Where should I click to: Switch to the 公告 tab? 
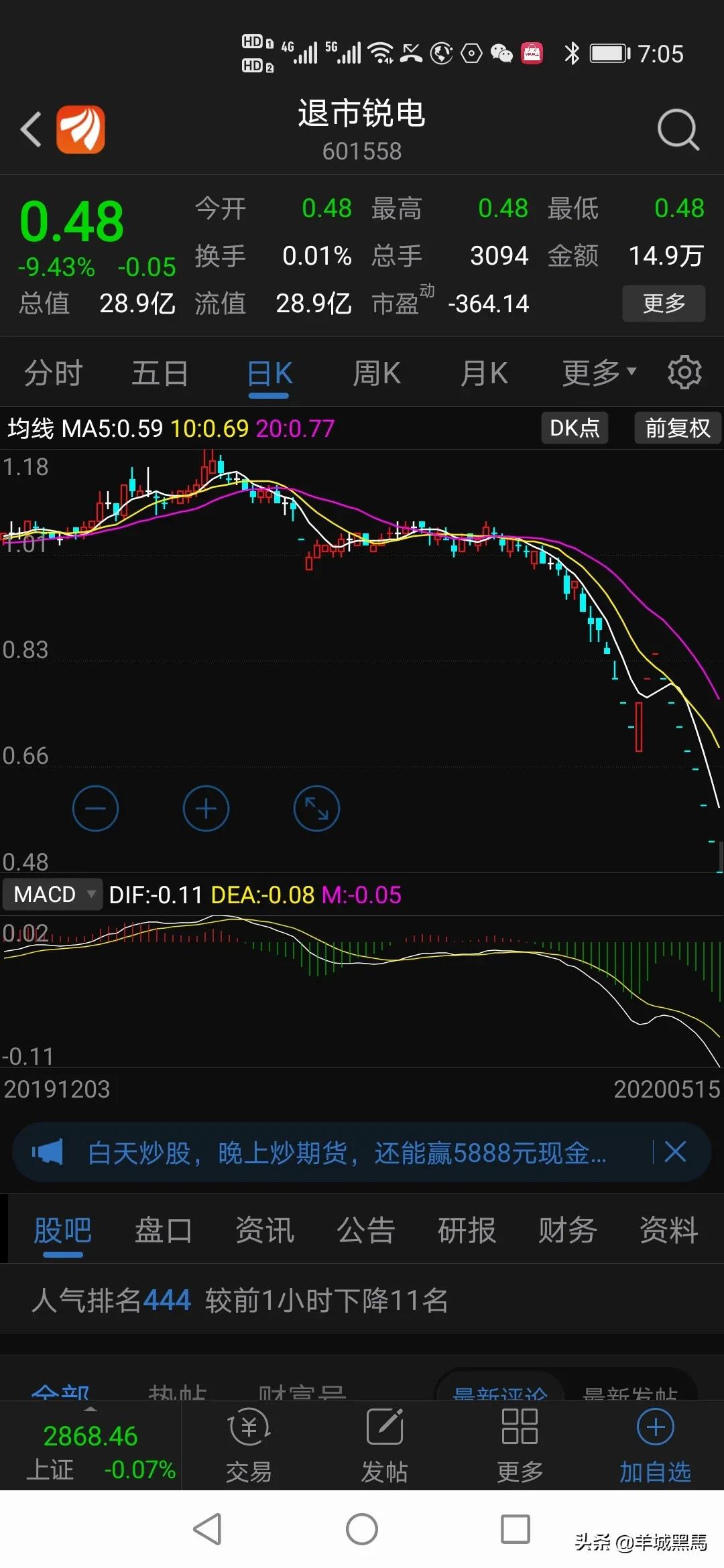365,1230
